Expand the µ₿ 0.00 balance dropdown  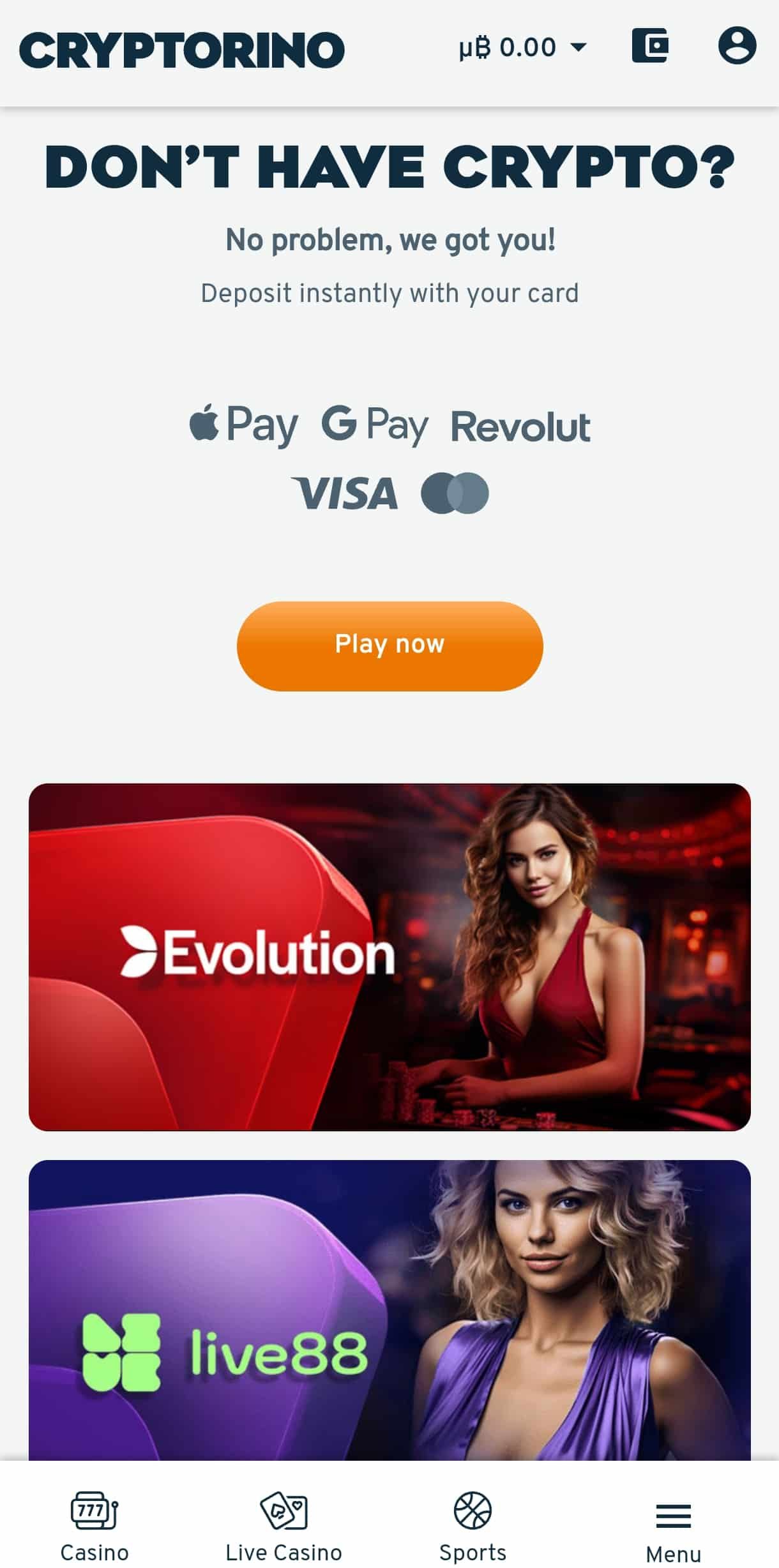click(522, 47)
